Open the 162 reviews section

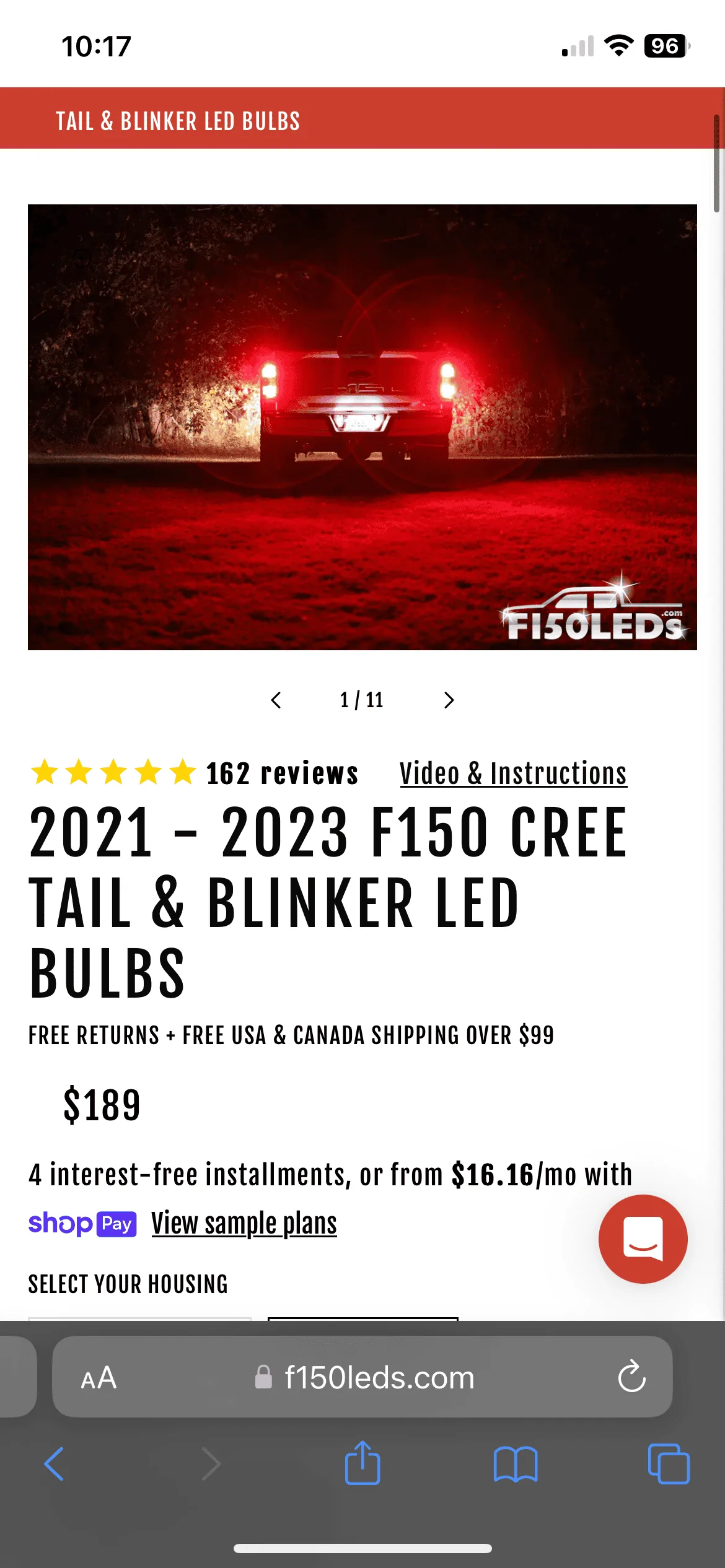tap(280, 773)
